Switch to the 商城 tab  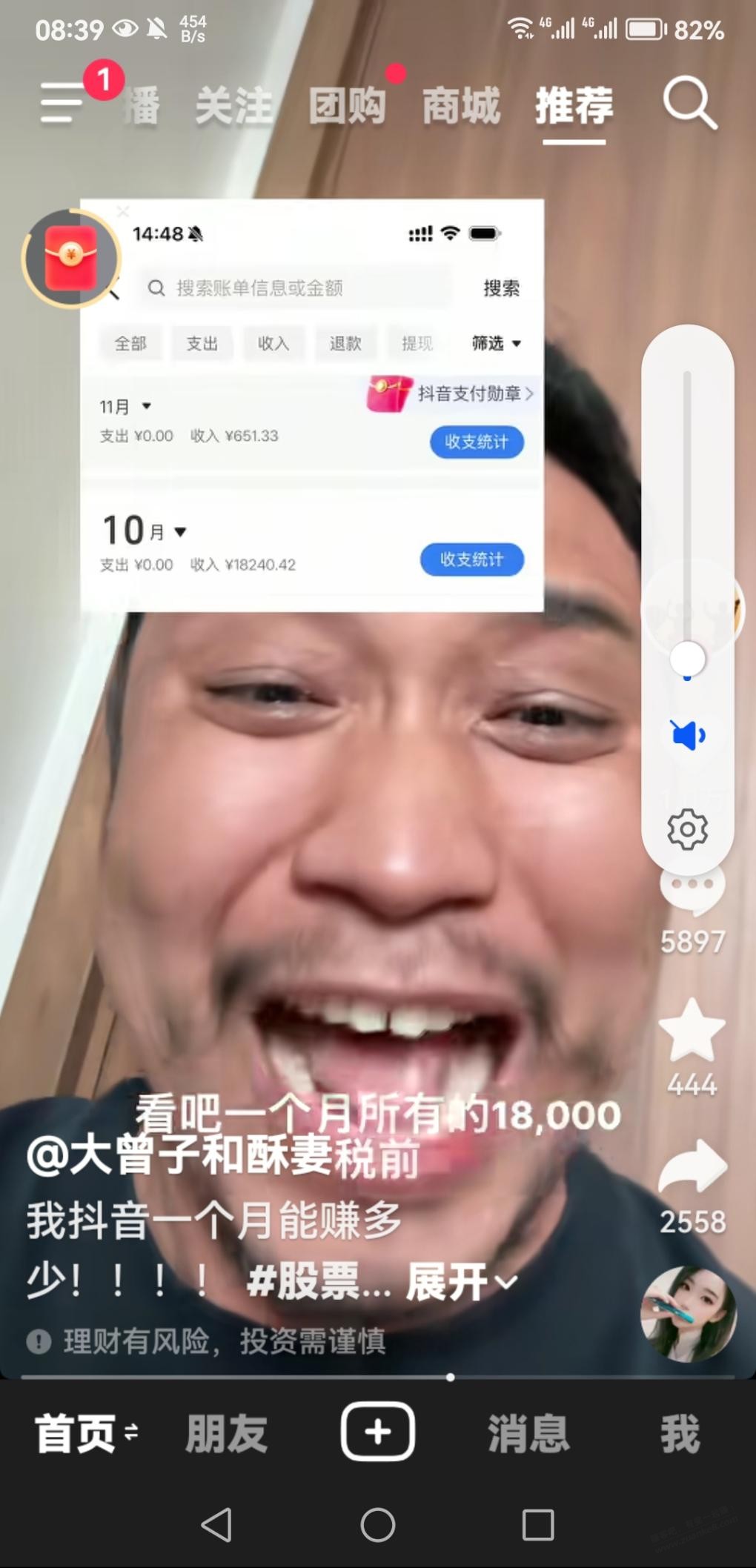[x=460, y=105]
